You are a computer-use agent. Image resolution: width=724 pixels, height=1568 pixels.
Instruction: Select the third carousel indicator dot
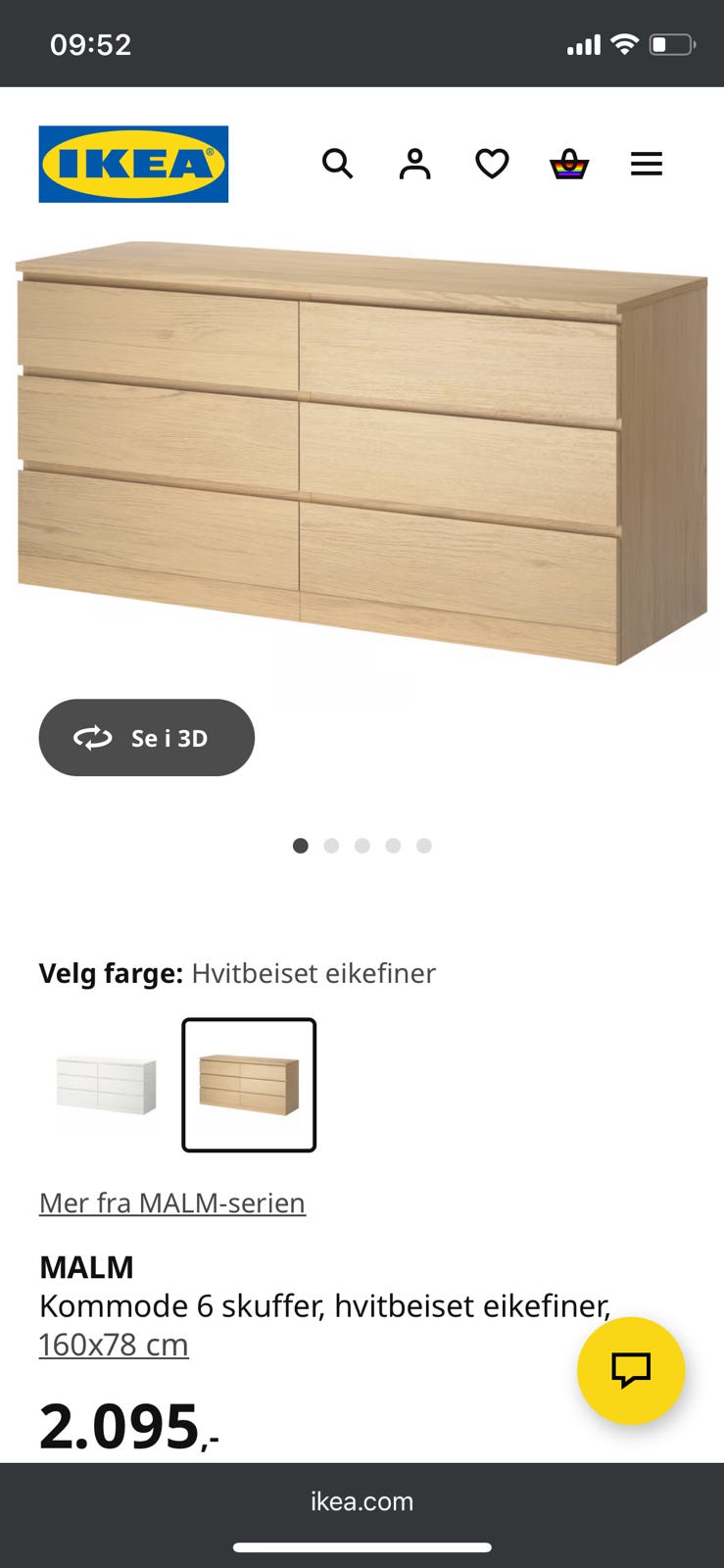pyautogui.click(x=362, y=845)
